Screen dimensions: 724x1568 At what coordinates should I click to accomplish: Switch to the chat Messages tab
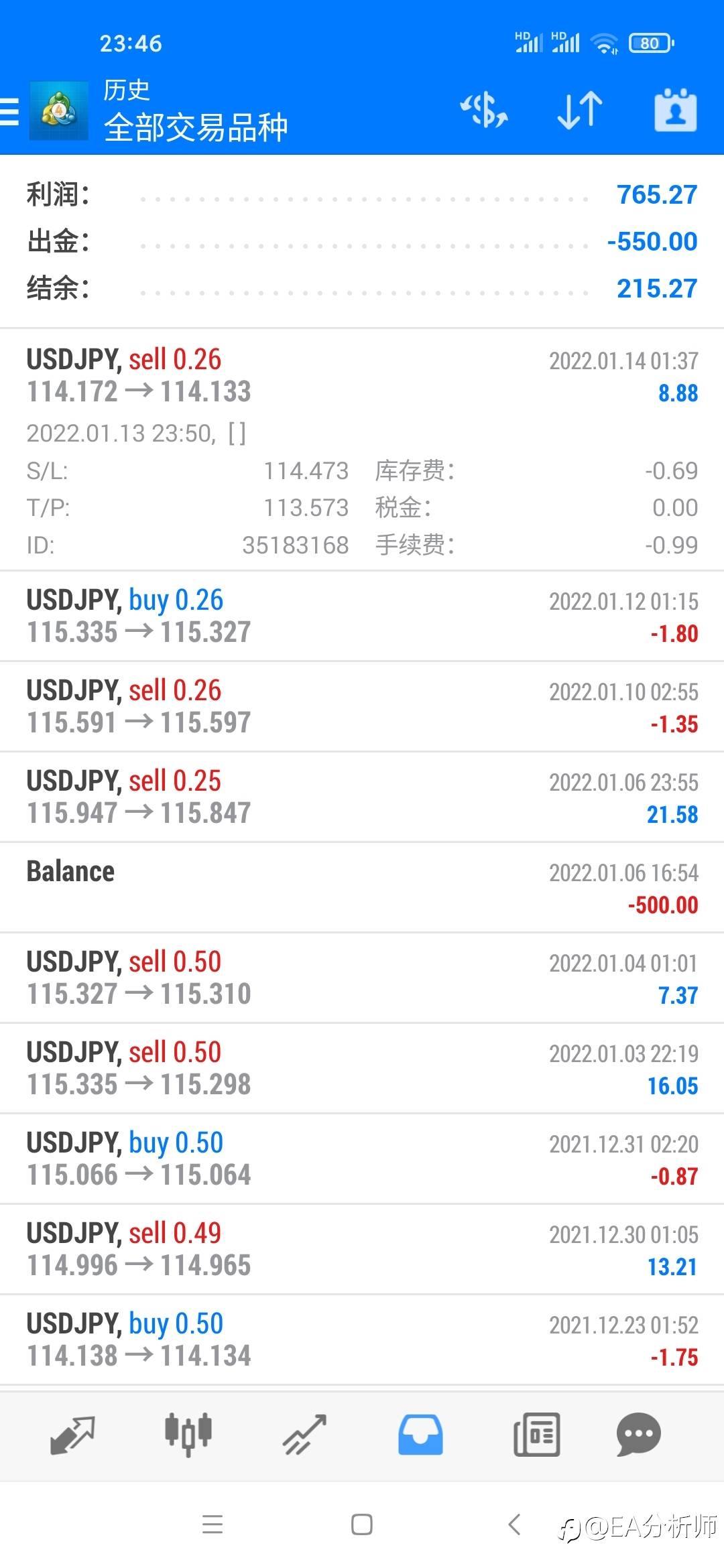point(638,1435)
